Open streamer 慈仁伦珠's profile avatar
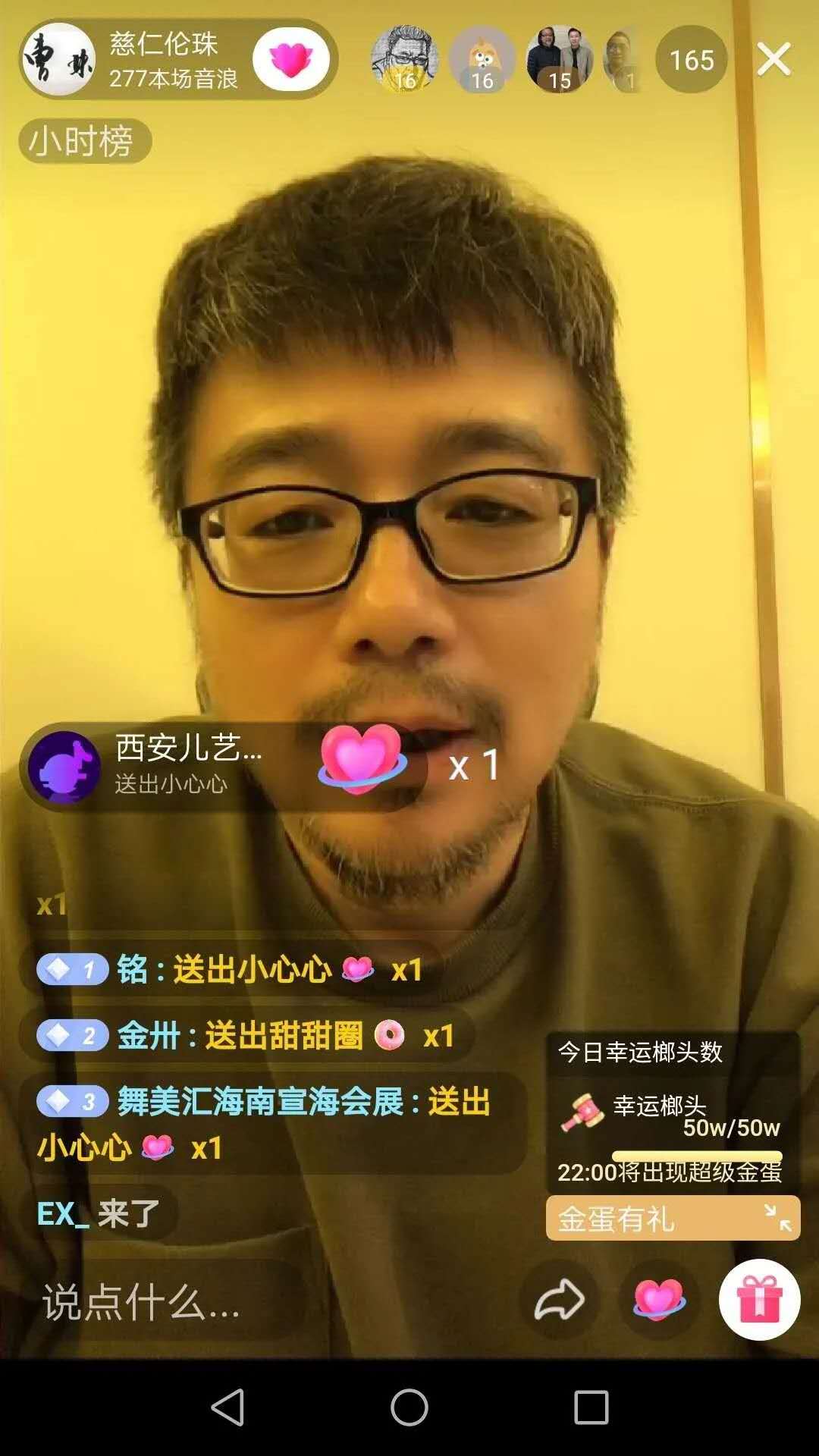Image resolution: width=819 pixels, height=1456 pixels. click(59, 59)
